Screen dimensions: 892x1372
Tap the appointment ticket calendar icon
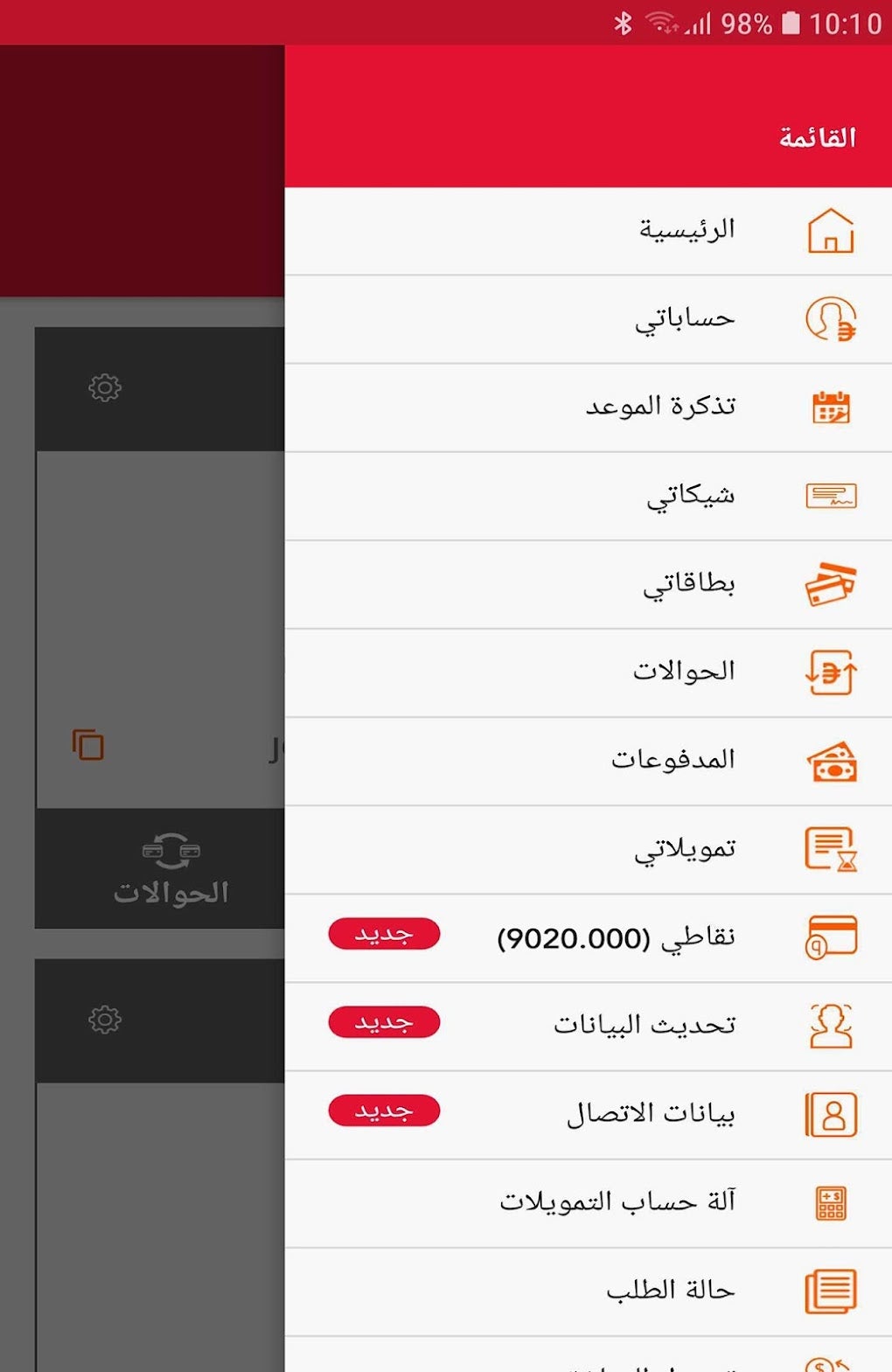(832, 407)
